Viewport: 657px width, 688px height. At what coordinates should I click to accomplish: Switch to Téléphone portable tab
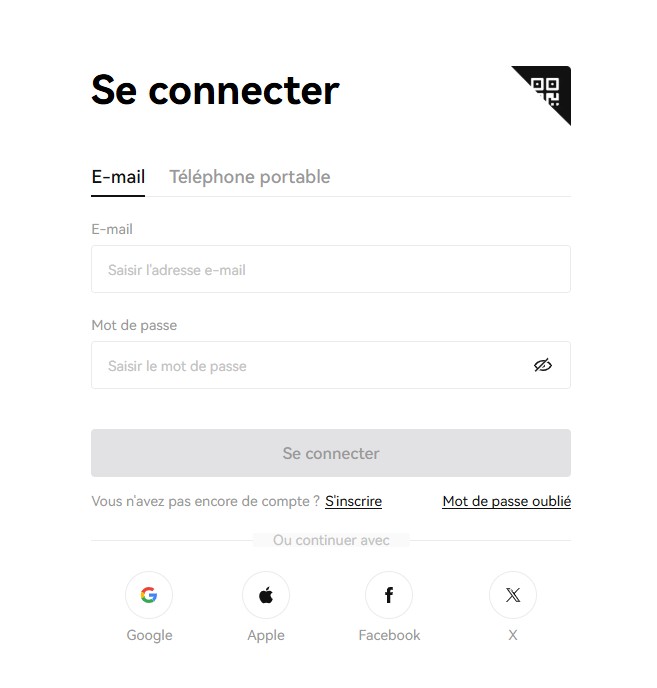249,177
